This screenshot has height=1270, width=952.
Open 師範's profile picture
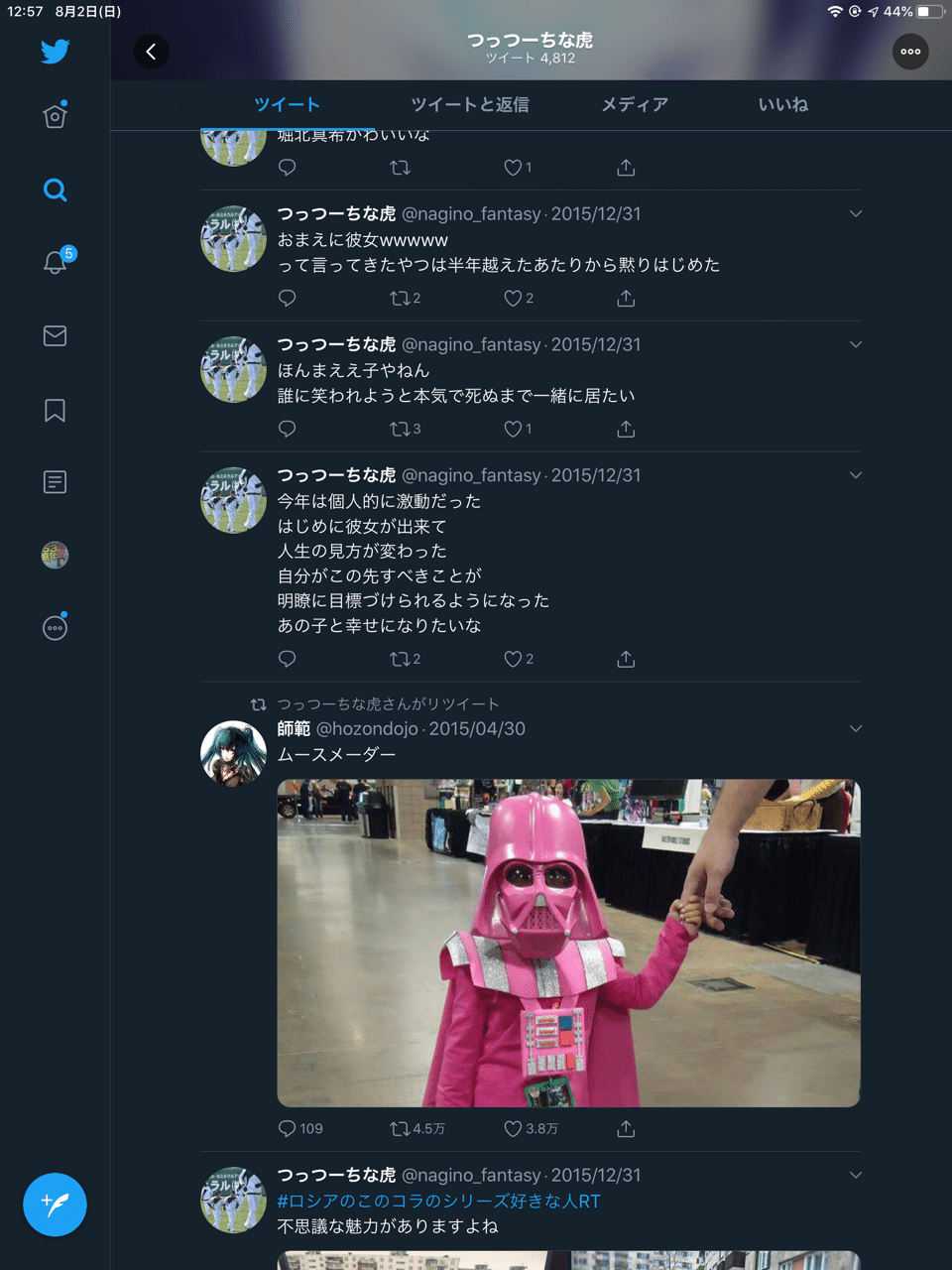point(233,753)
